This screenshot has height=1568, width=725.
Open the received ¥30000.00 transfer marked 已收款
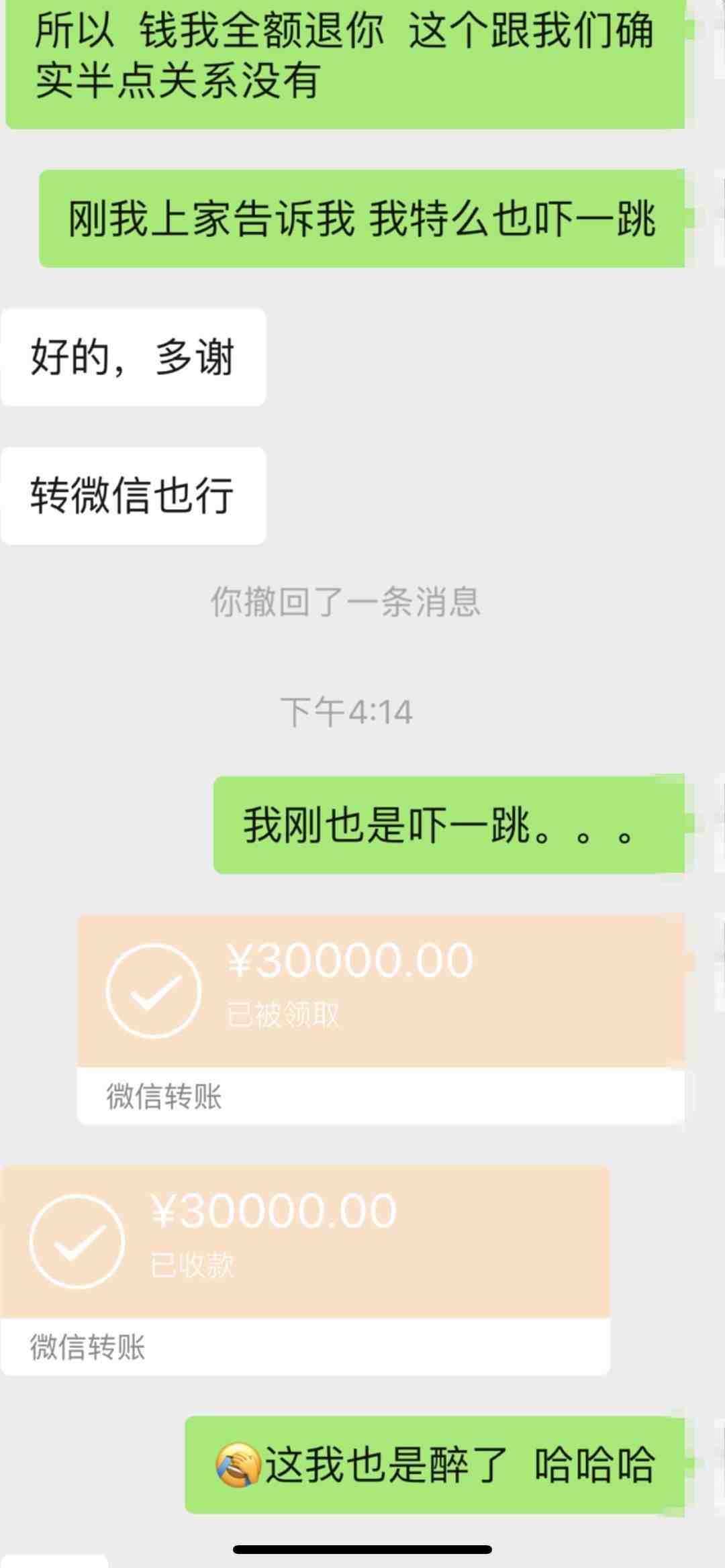point(305,1269)
